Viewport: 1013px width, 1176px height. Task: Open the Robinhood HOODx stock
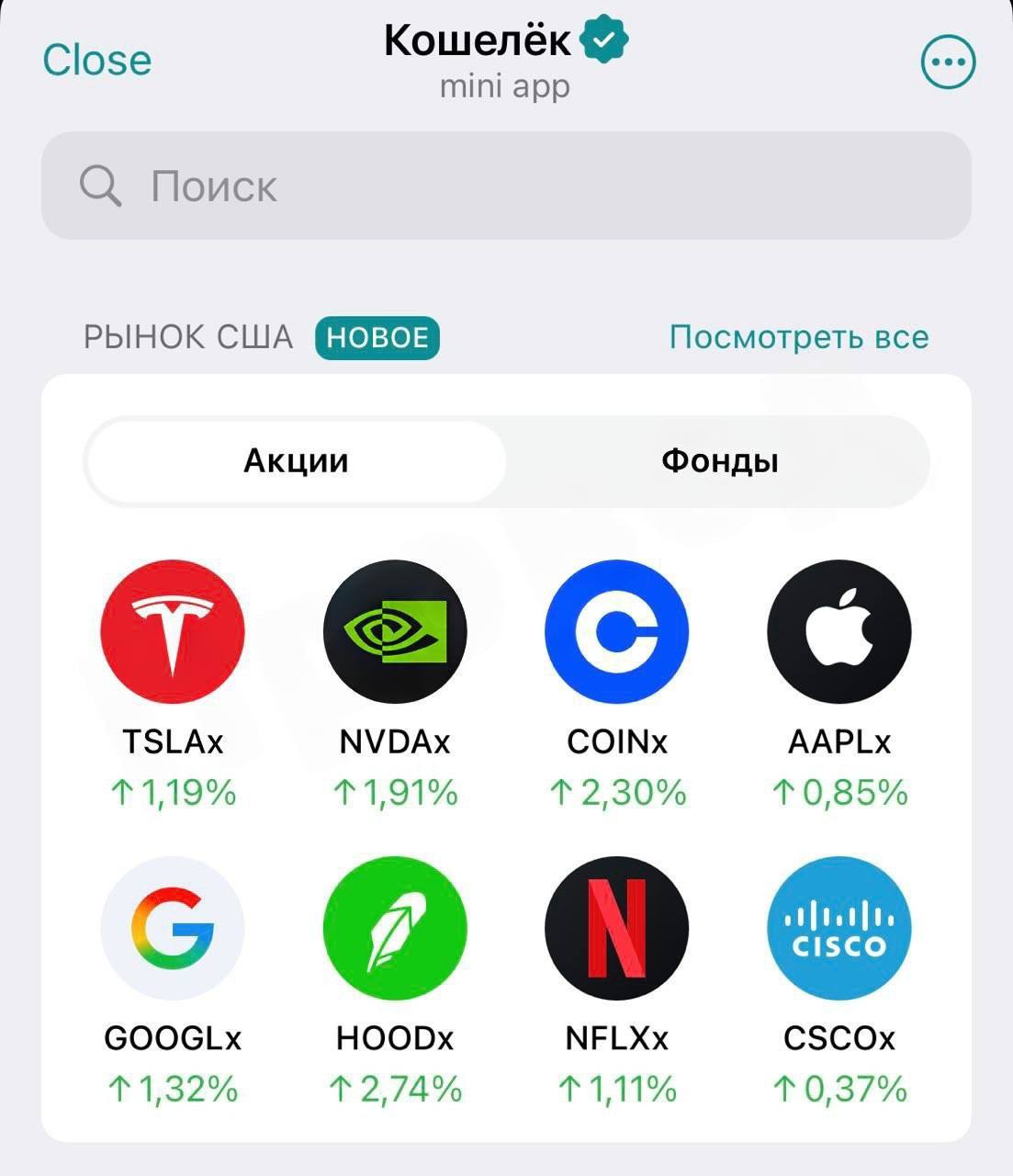tap(395, 928)
